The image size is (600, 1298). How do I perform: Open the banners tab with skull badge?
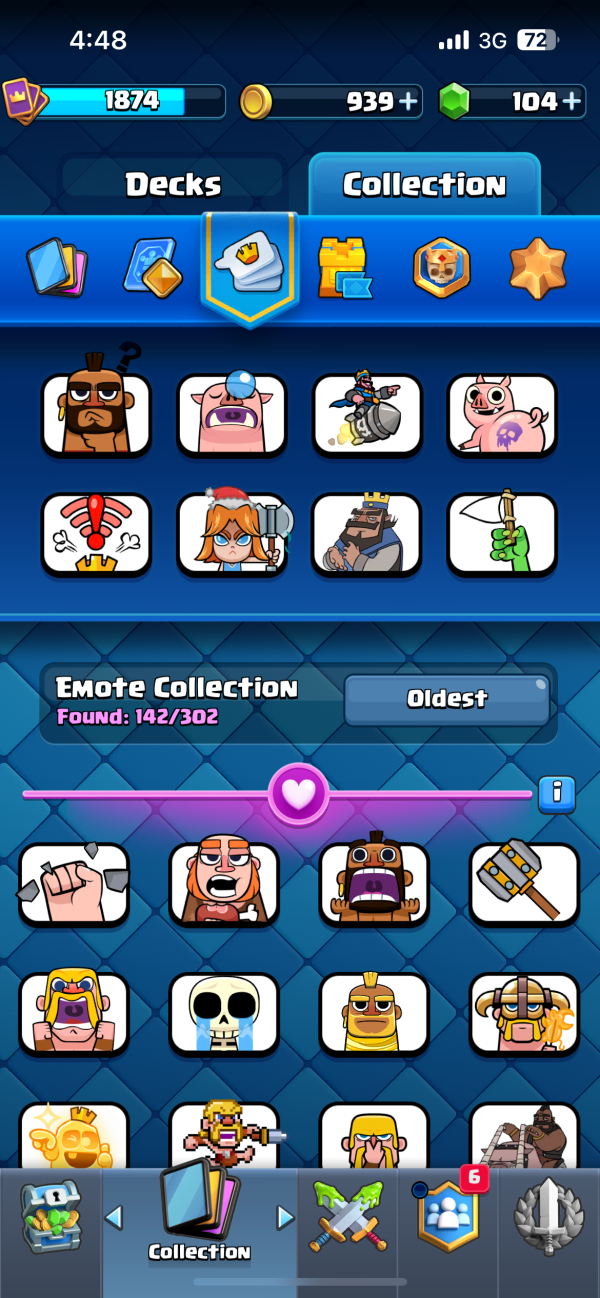point(442,268)
